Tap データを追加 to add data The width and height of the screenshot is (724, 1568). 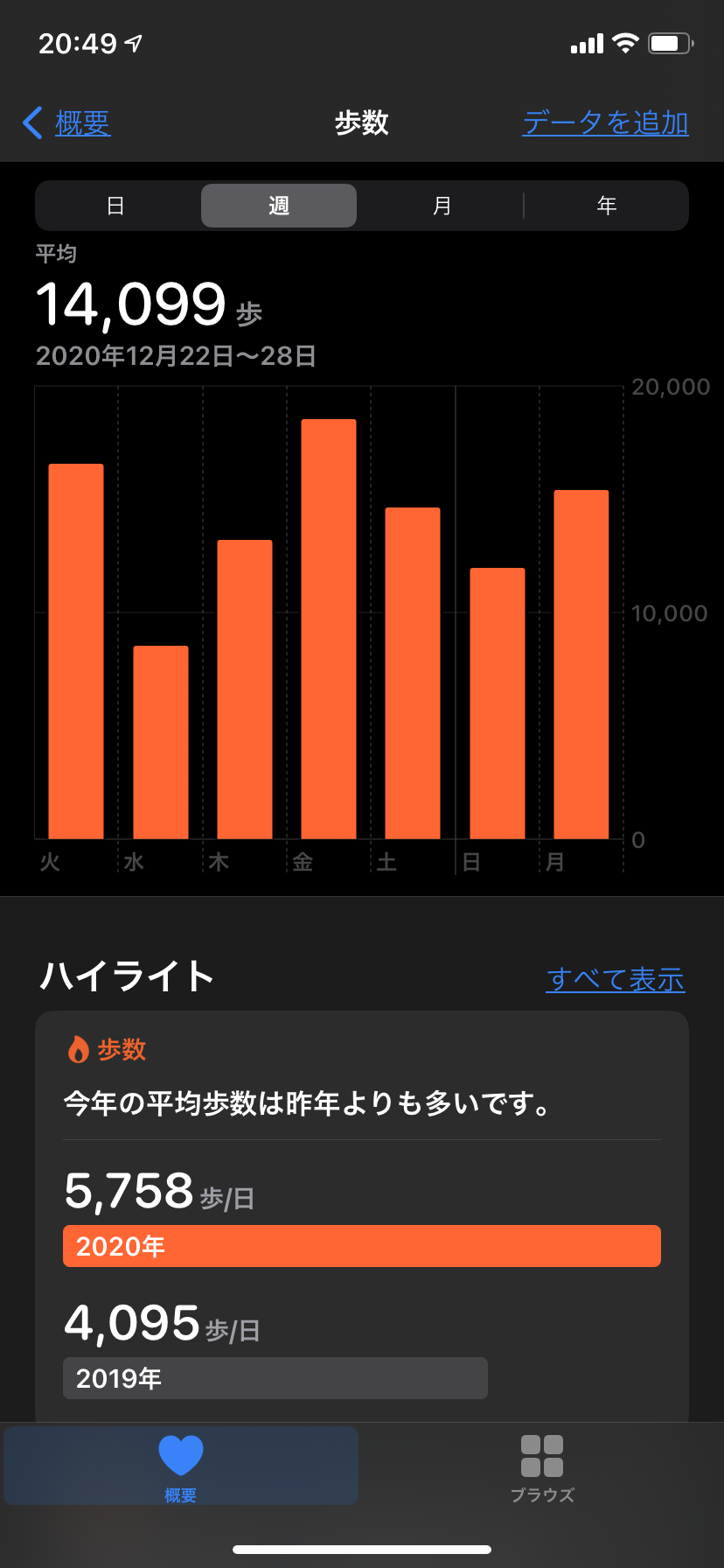[x=605, y=122]
